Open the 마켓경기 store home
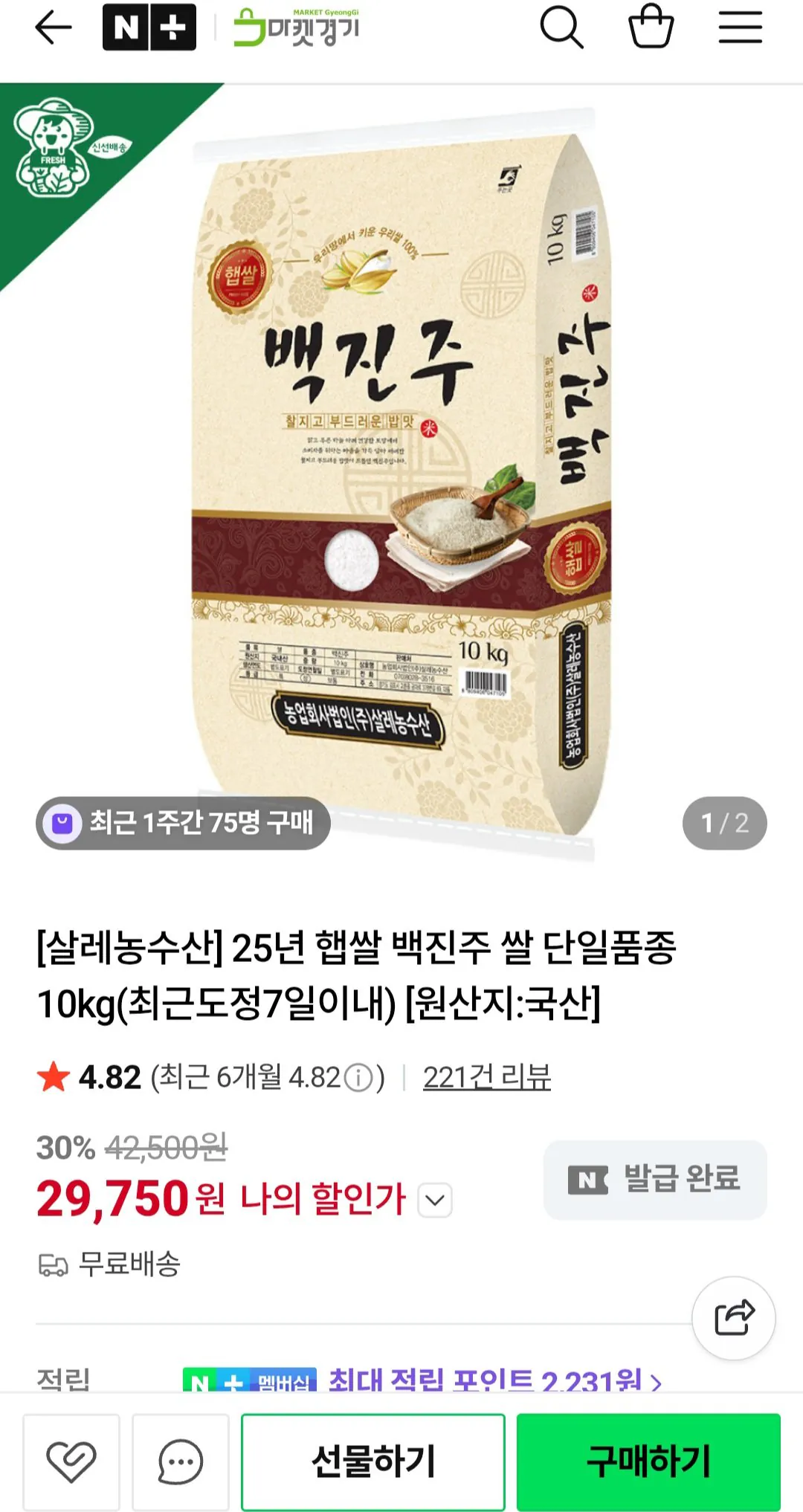The image size is (803, 1512). click(294, 28)
